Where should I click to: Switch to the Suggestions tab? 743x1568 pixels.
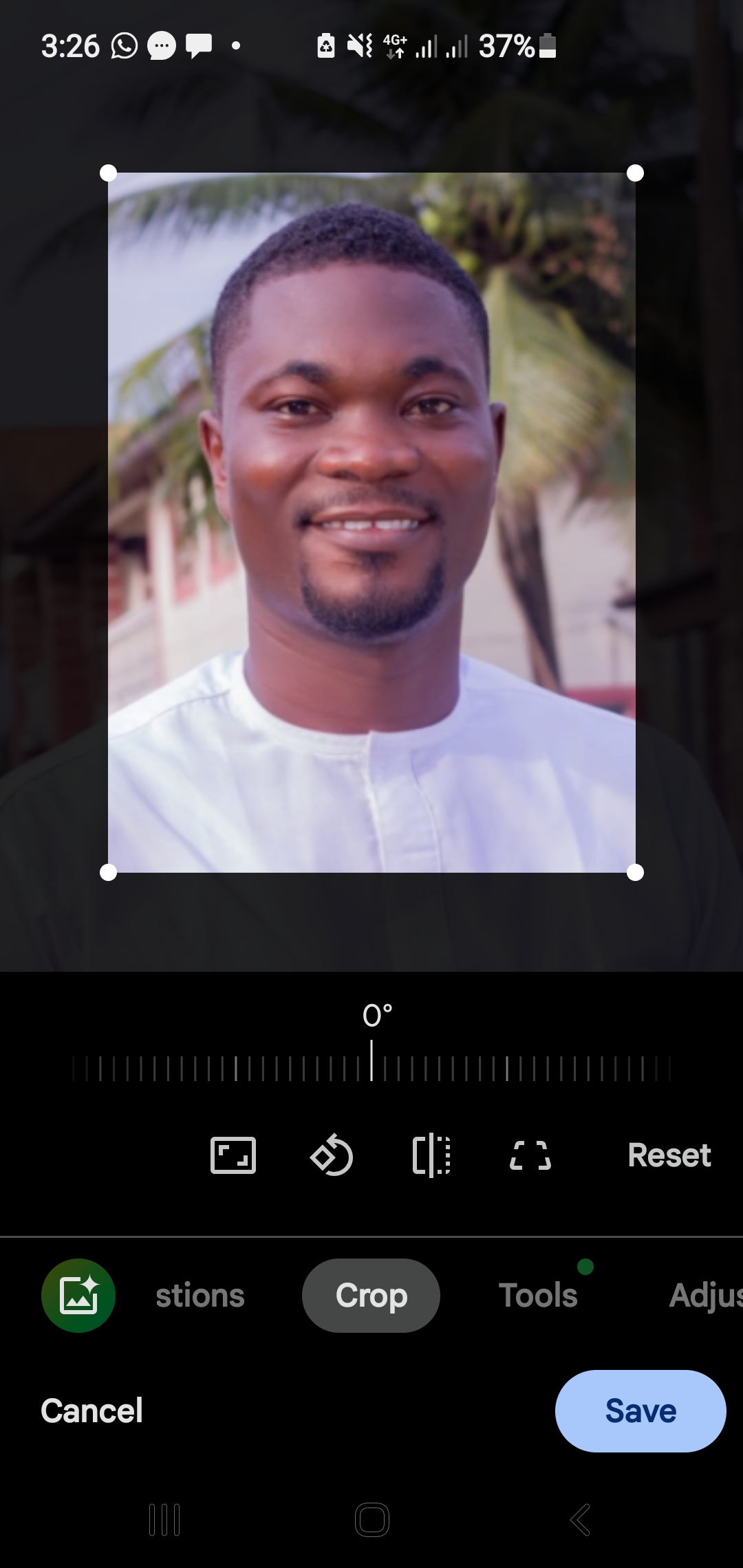pyautogui.click(x=200, y=1296)
